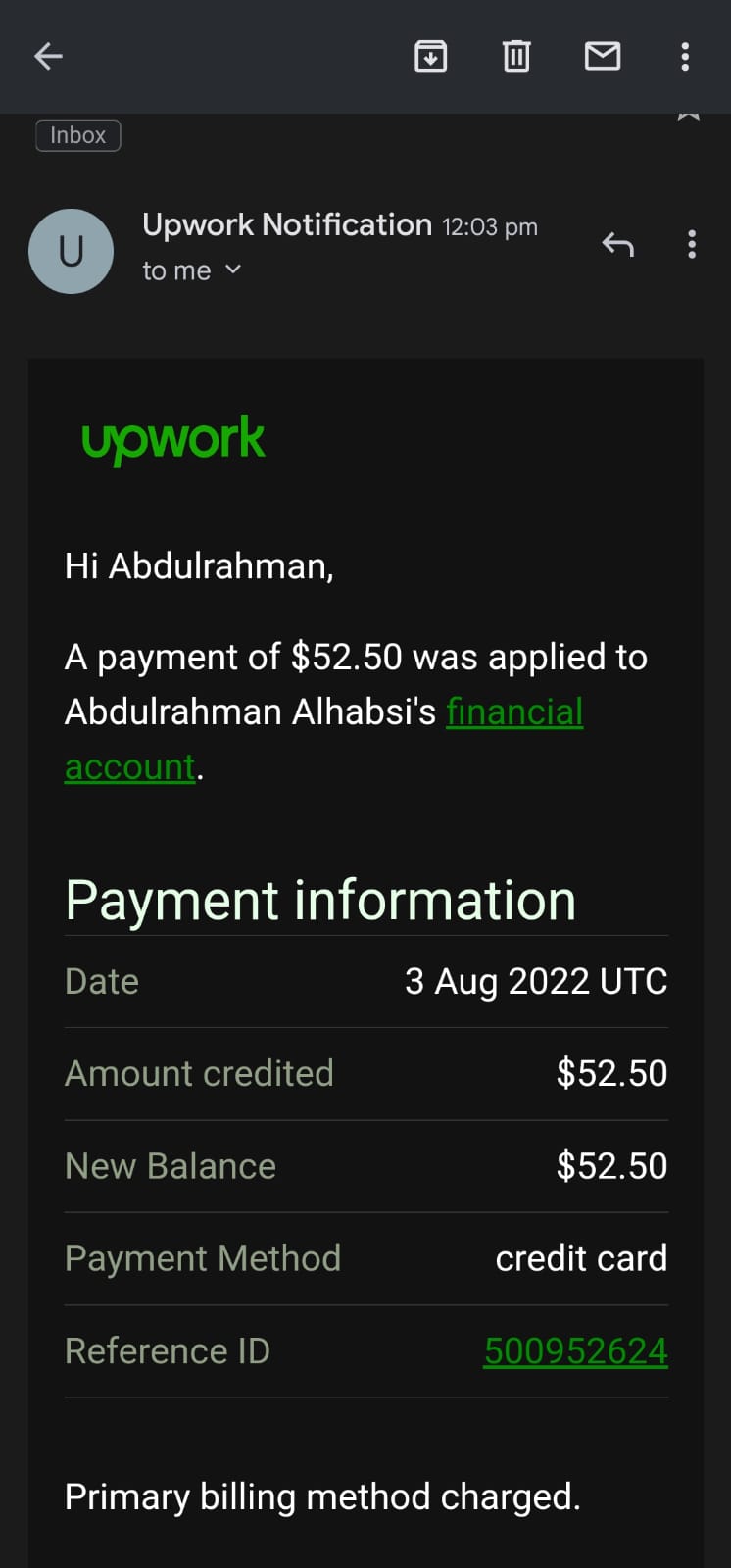Screen dimensions: 731x1568
Task: Go back to the inbox list
Action: (x=48, y=57)
